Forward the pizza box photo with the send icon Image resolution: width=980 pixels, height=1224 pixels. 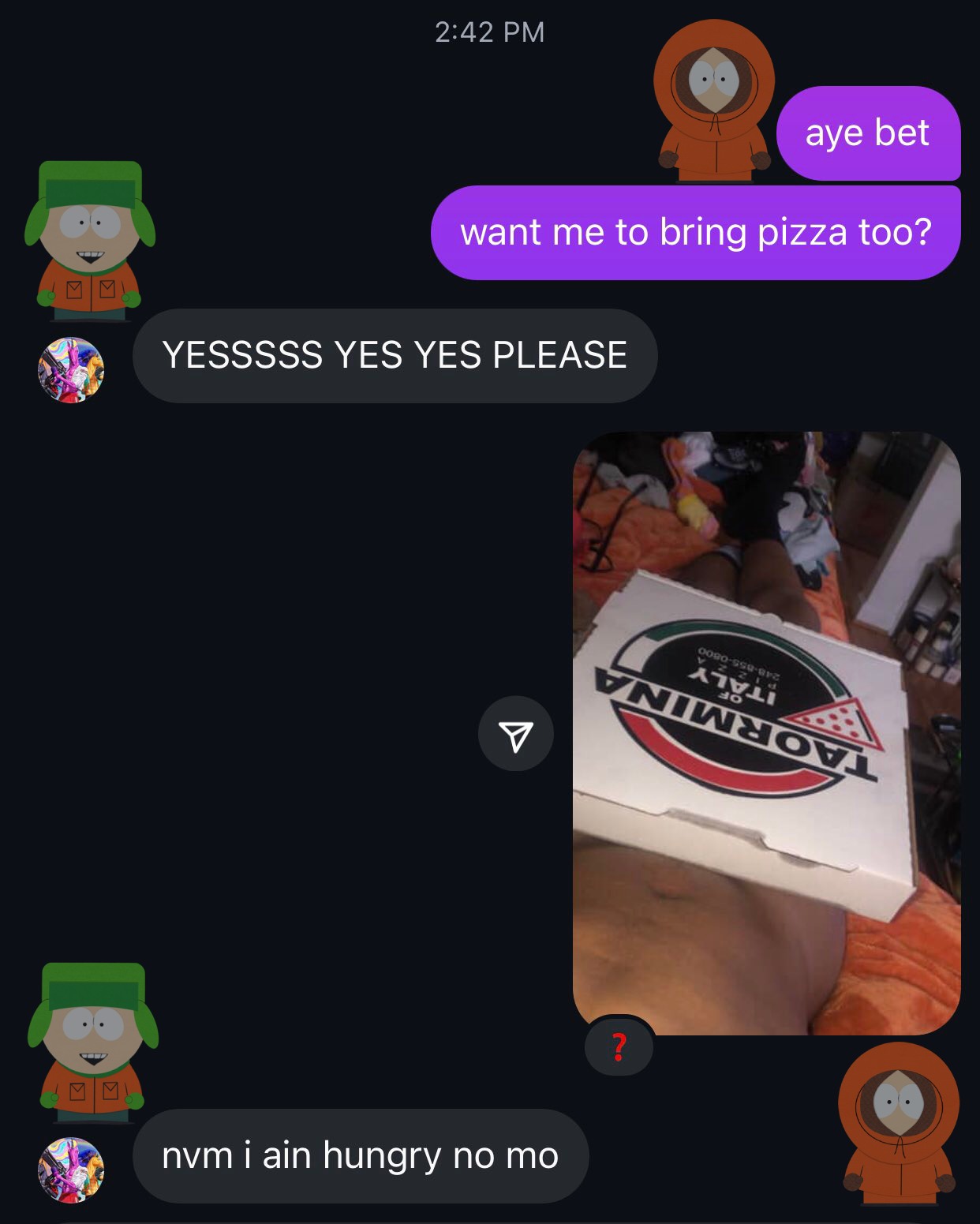(515, 734)
